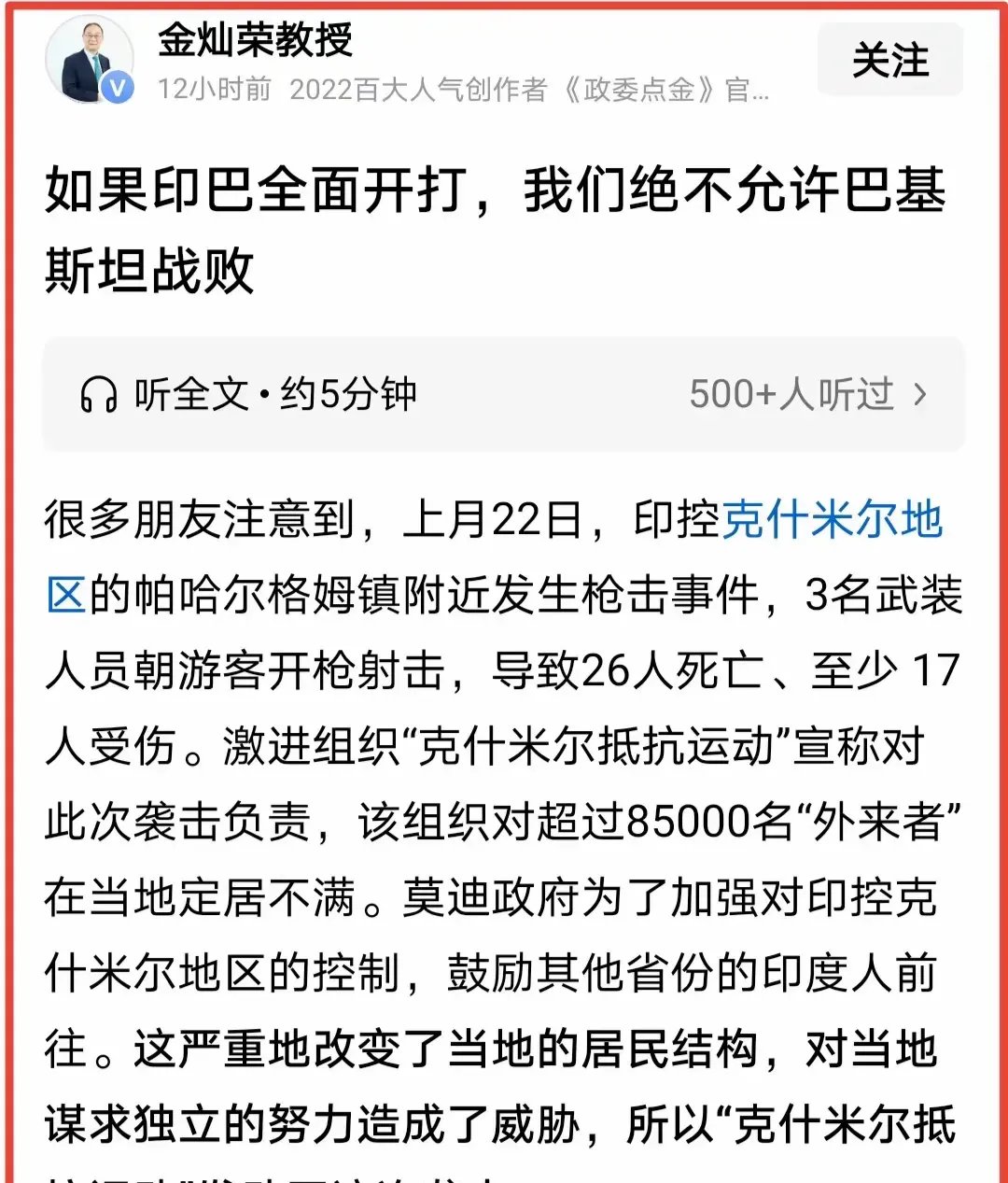Open the 克什米尔地区 link

pyautogui.click(x=832, y=520)
